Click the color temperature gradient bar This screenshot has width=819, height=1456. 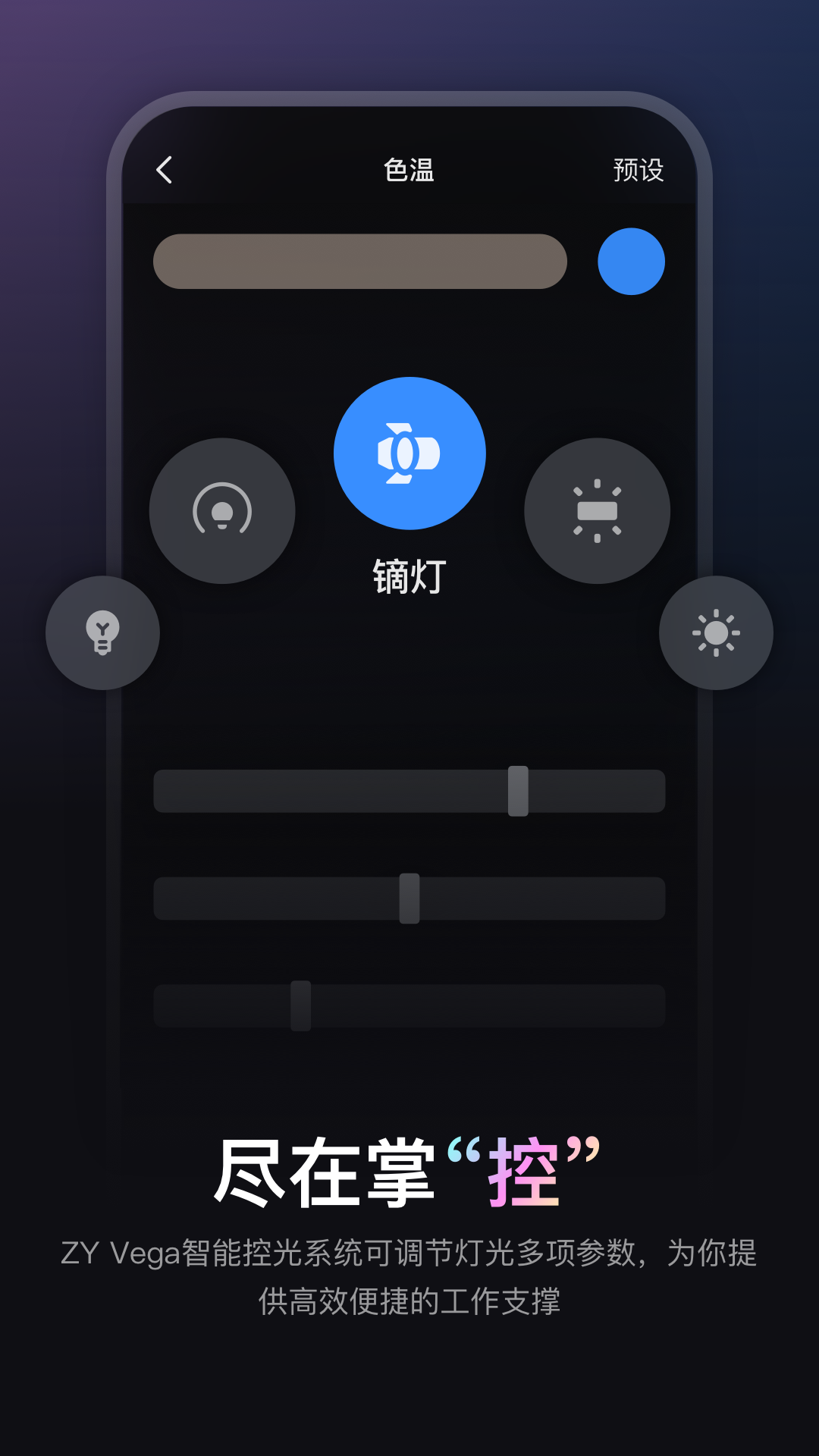[x=360, y=261]
